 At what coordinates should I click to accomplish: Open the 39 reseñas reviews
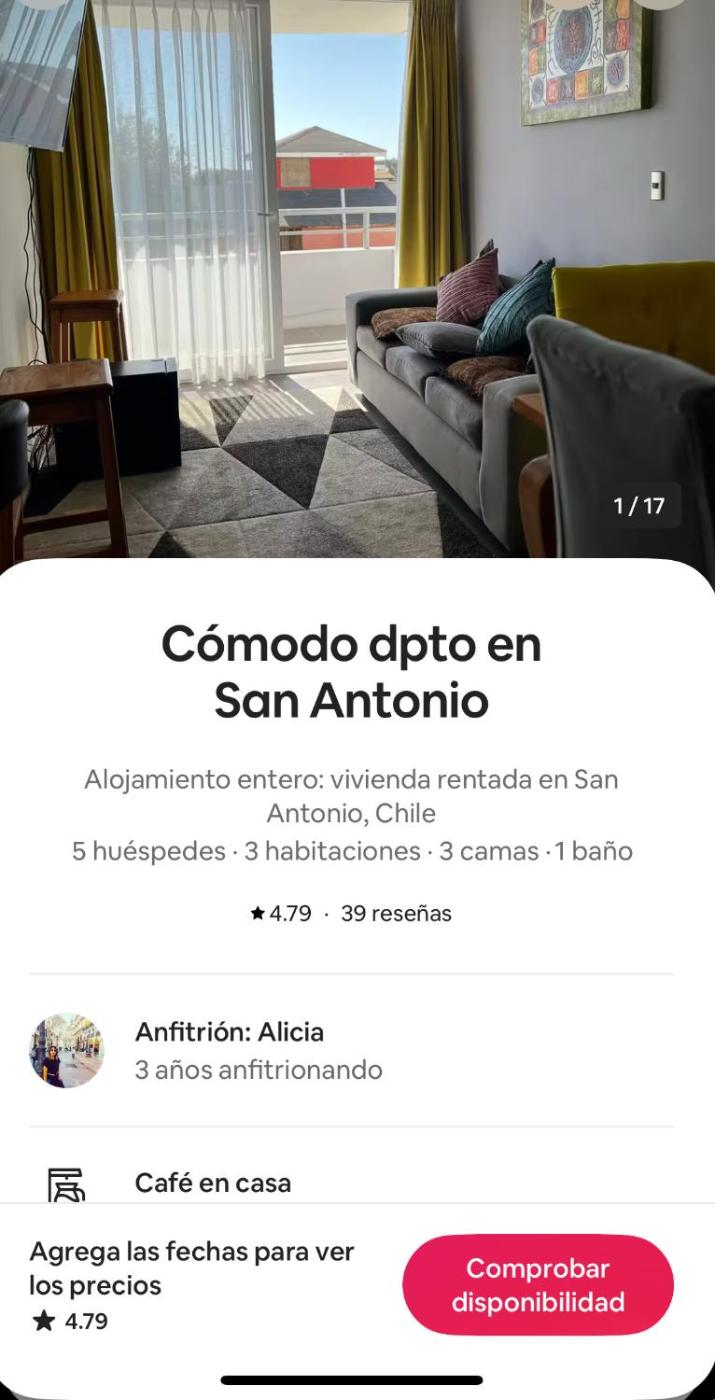coord(396,913)
